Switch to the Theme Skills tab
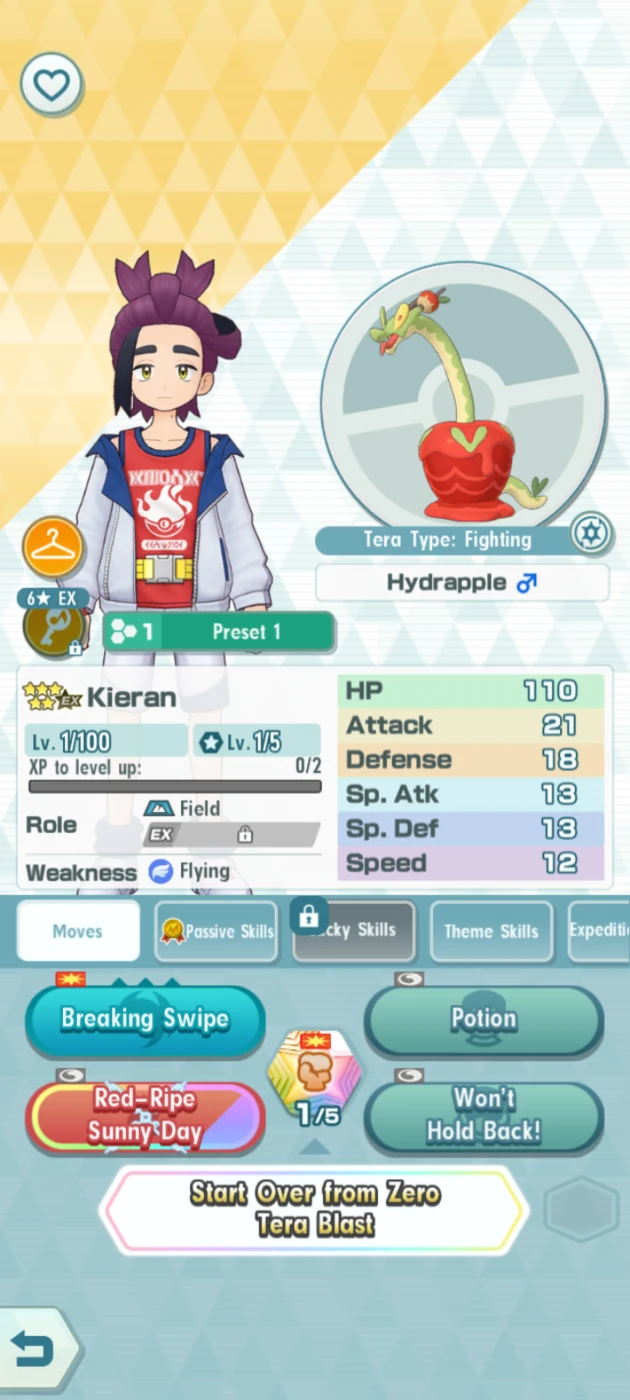 coord(491,931)
